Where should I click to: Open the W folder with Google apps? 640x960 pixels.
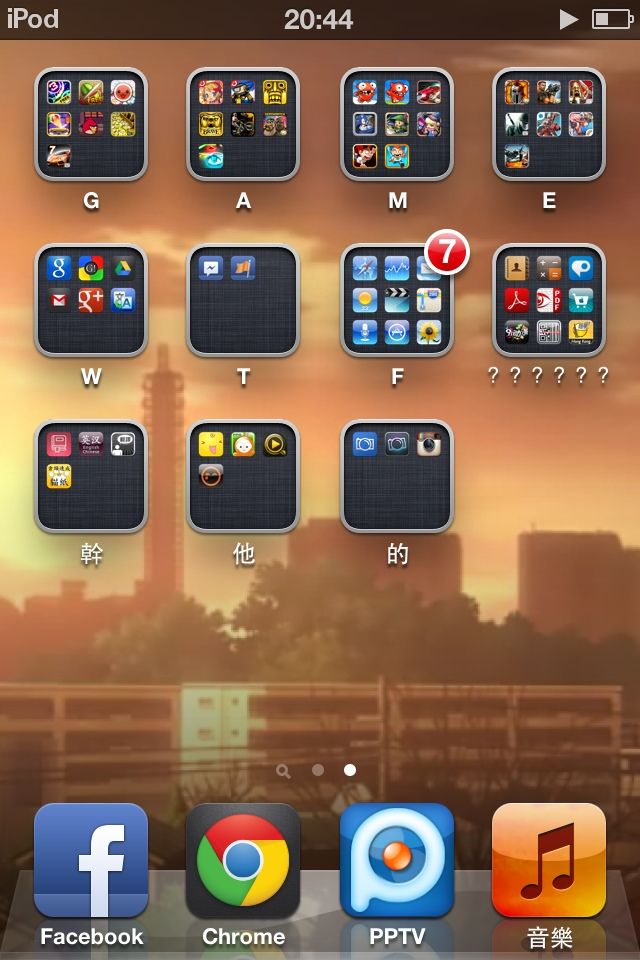point(91,300)
